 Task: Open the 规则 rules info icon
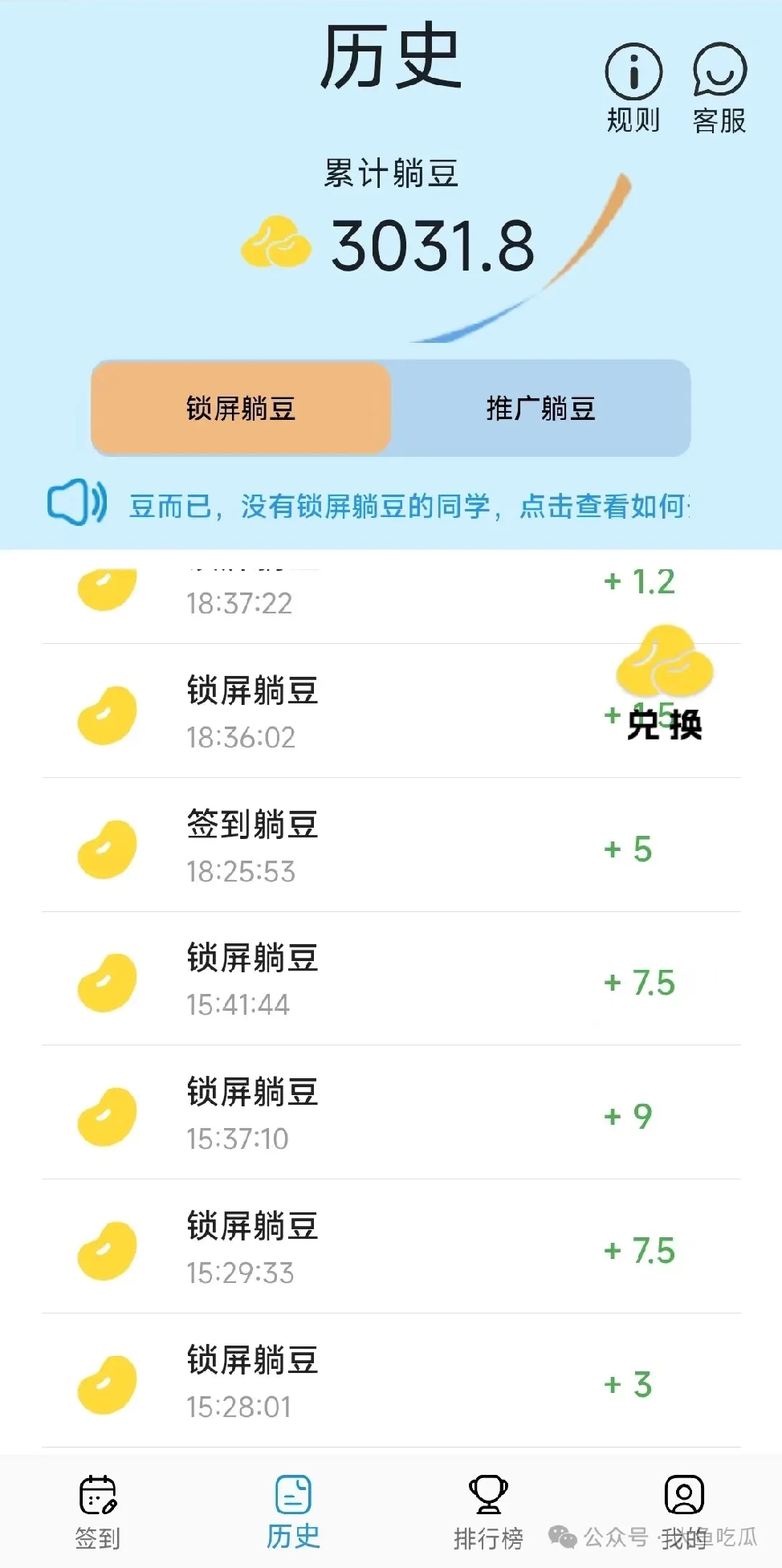click(x=633, y=88)
